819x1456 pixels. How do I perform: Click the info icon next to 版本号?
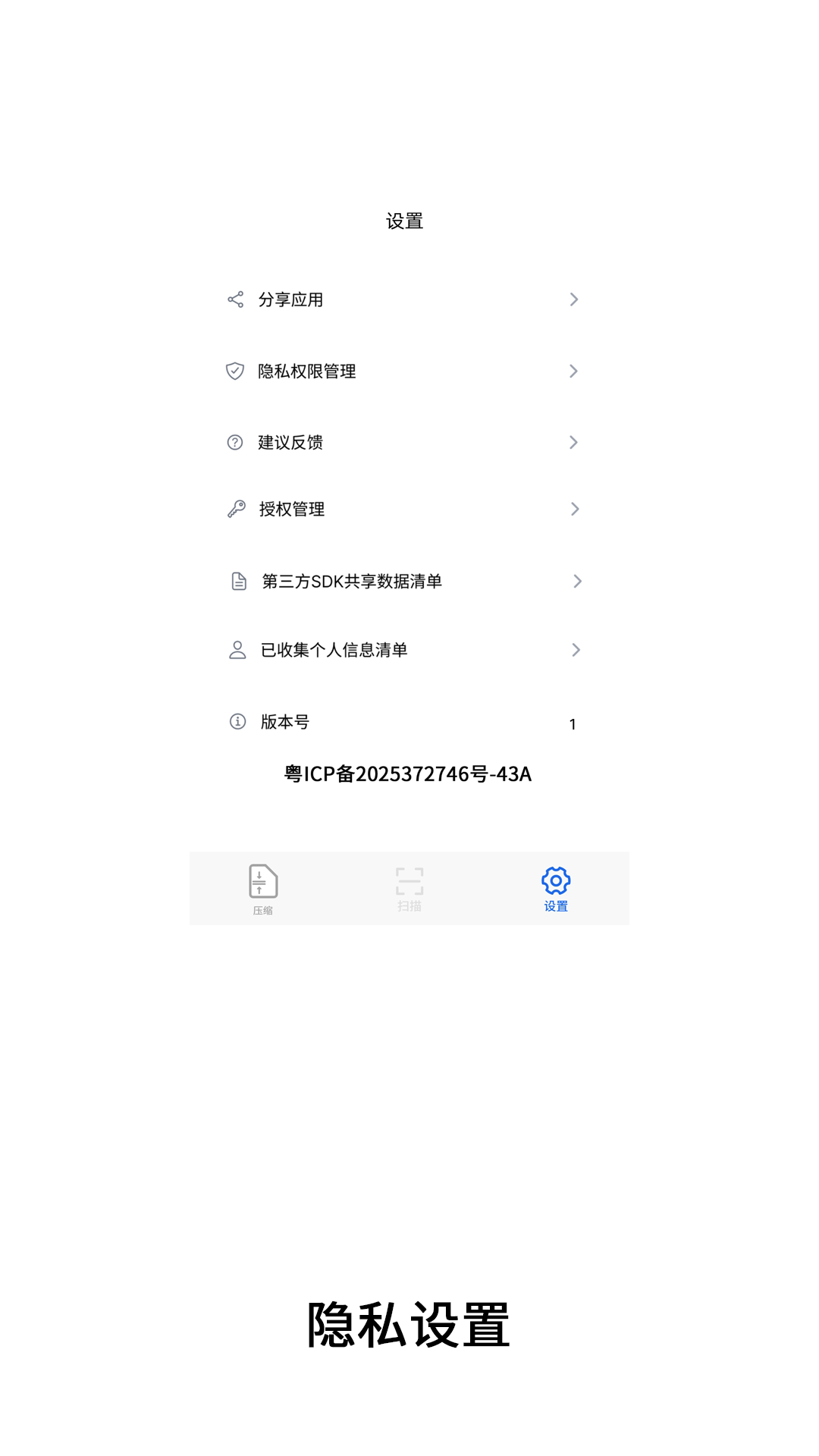[x=235, y=721]
